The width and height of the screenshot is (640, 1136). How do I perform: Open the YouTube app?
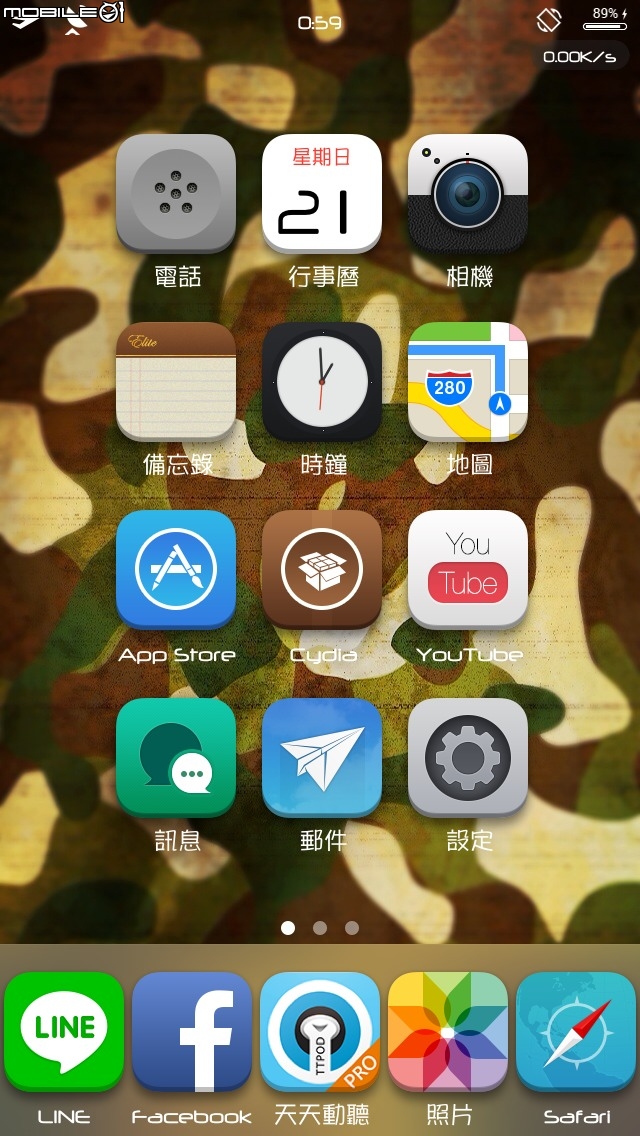tap(468, 569)
